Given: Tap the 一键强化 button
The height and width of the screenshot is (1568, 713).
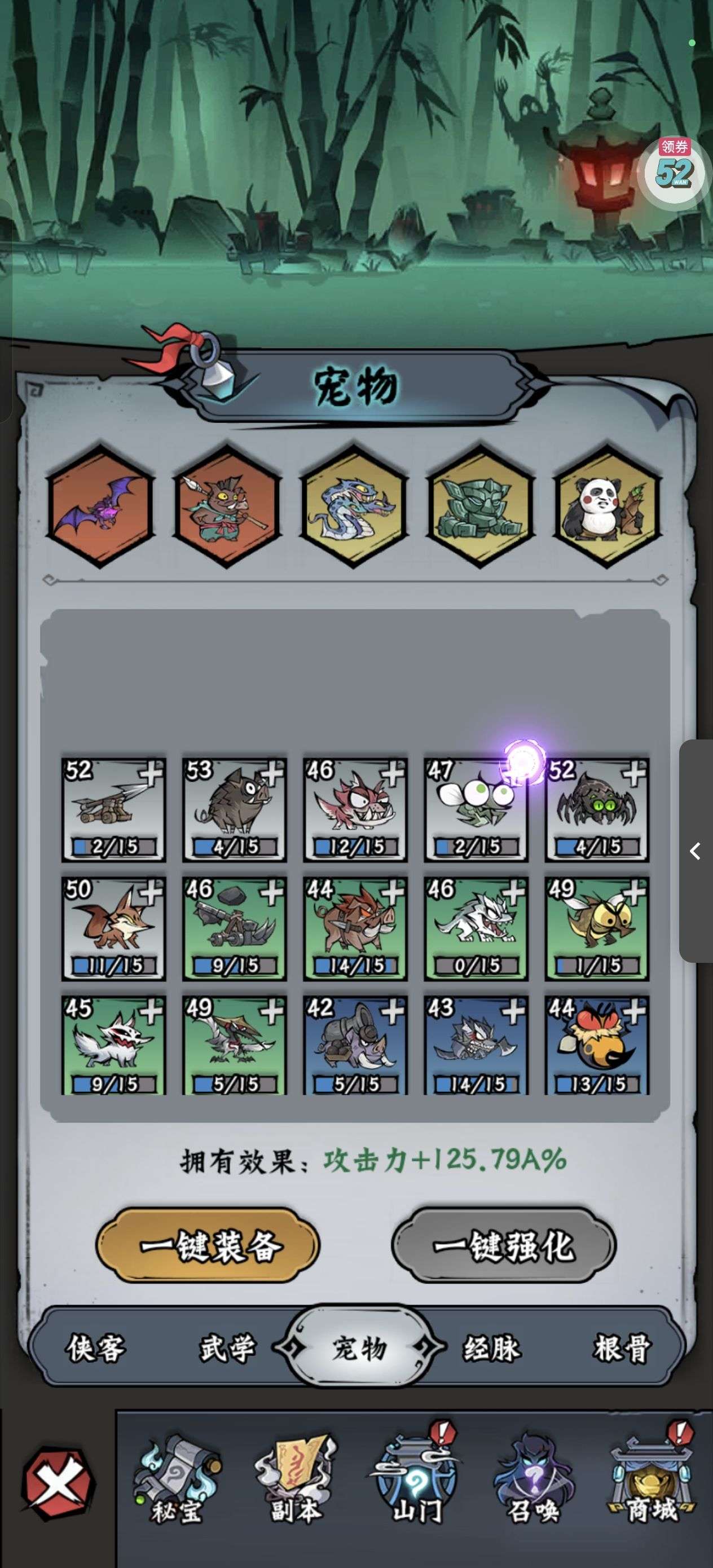Looking at the screenshot, I should click(x=504, y=1245).
